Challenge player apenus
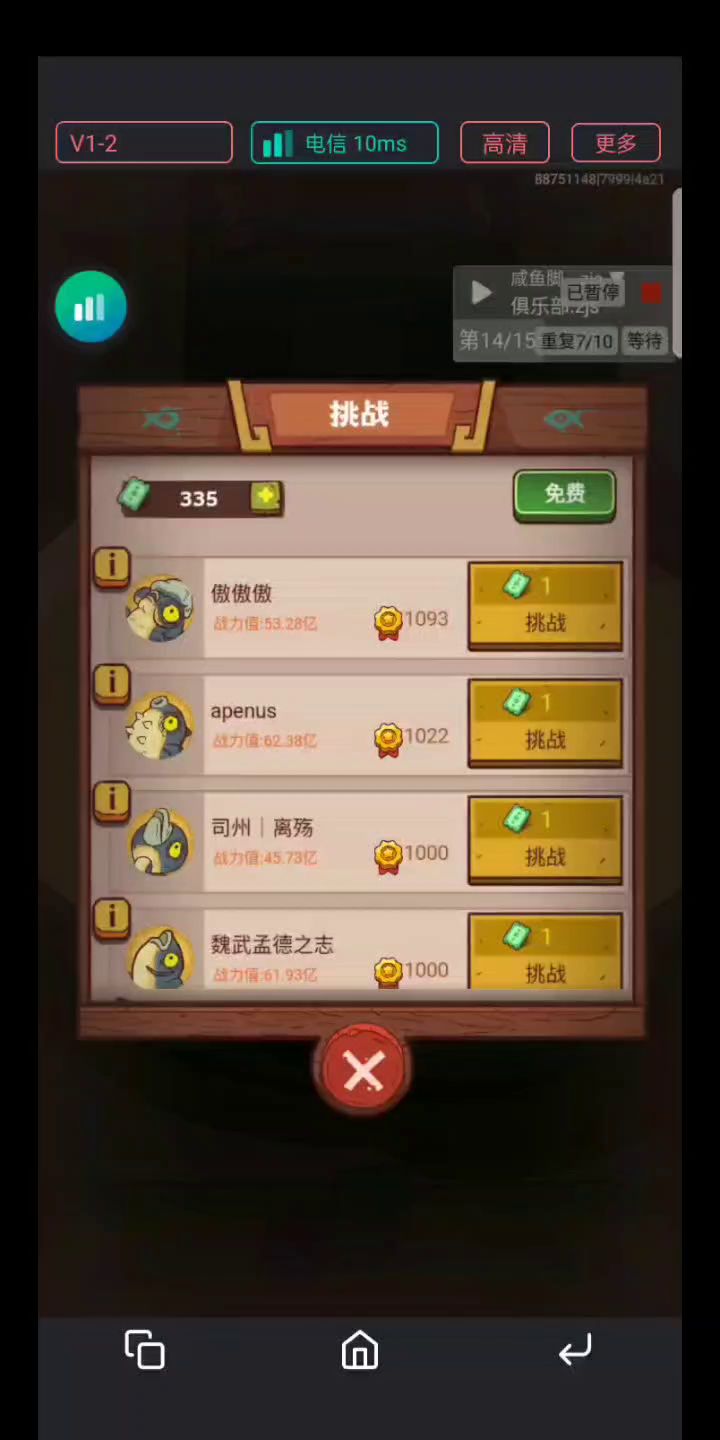Viewport: 720px width, 1440px height. [x=545, y=723]
